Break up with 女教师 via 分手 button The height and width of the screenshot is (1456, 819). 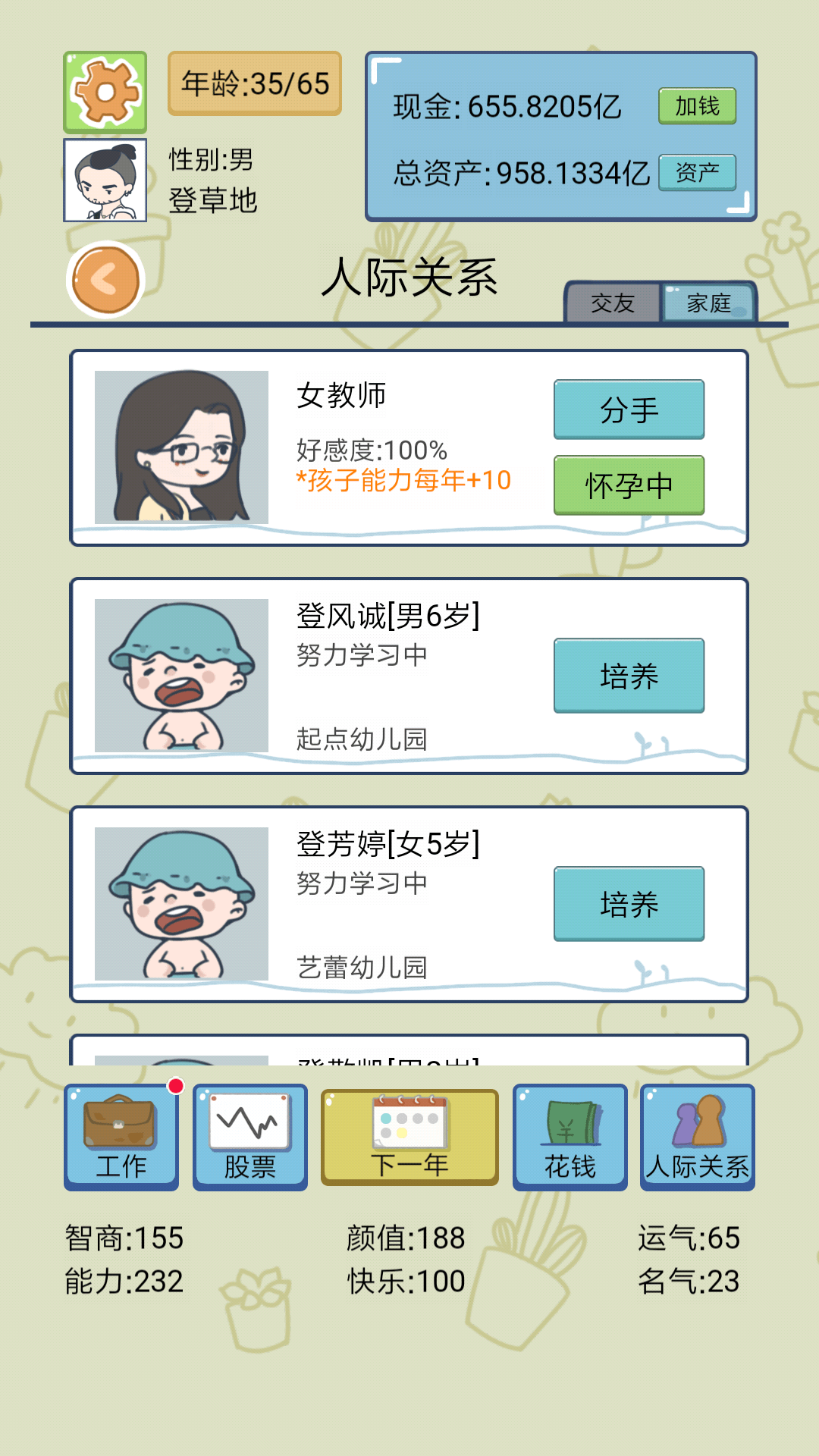pos(629,409)
